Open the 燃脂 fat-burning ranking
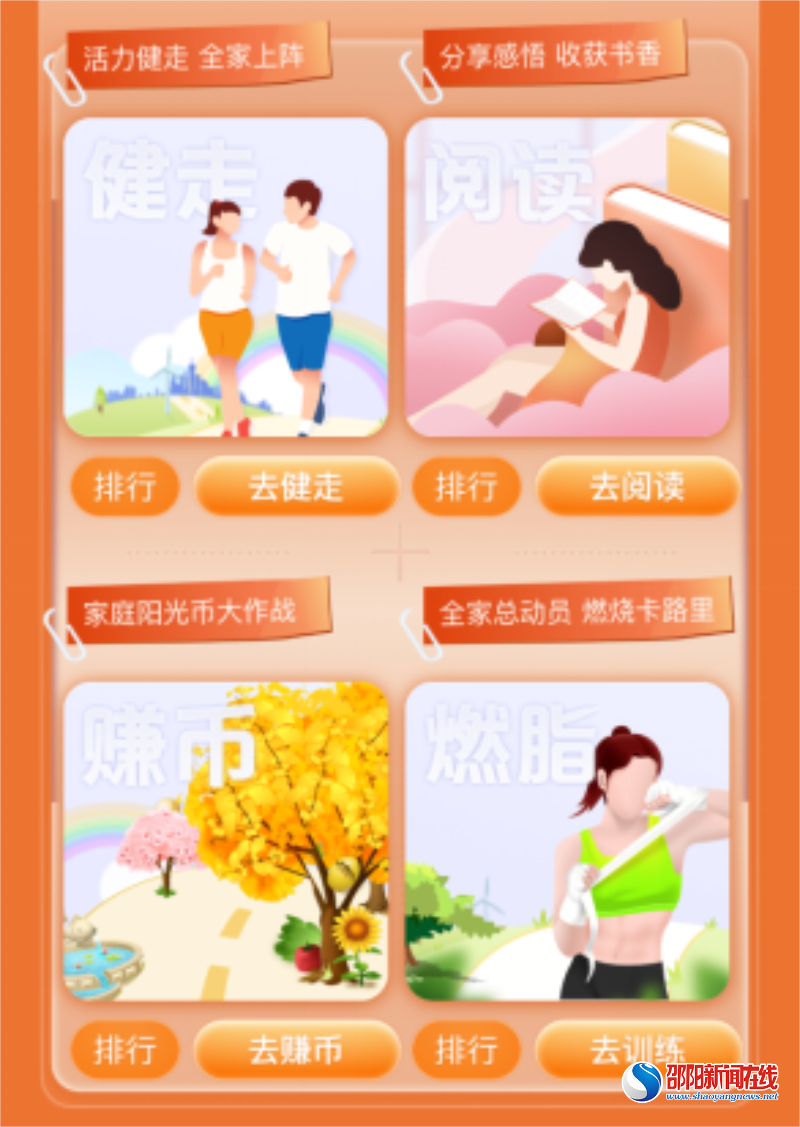Viewport: 800px width, 1127px height. pyautogui.click(x=466, y=1050)
